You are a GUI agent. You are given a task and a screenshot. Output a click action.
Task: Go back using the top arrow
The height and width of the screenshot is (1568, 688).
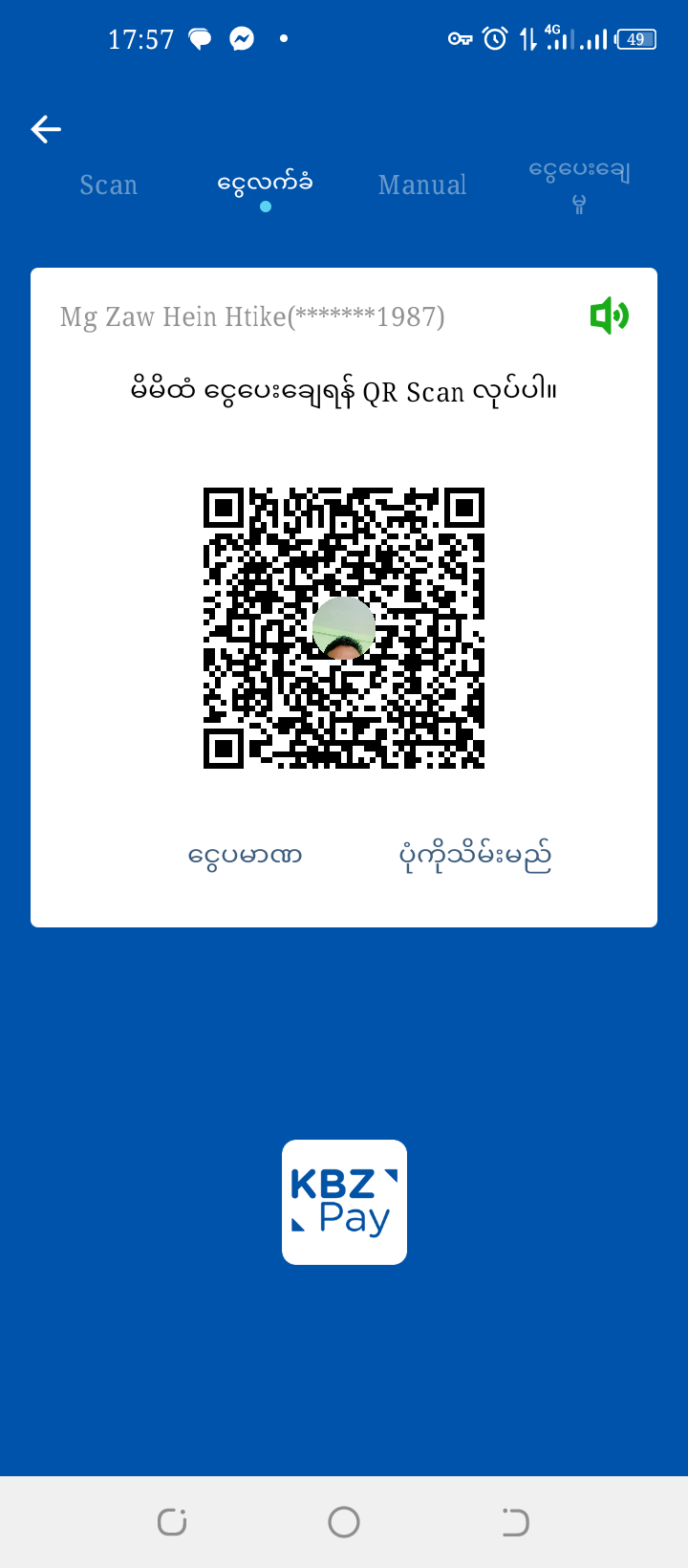(46, 129)
